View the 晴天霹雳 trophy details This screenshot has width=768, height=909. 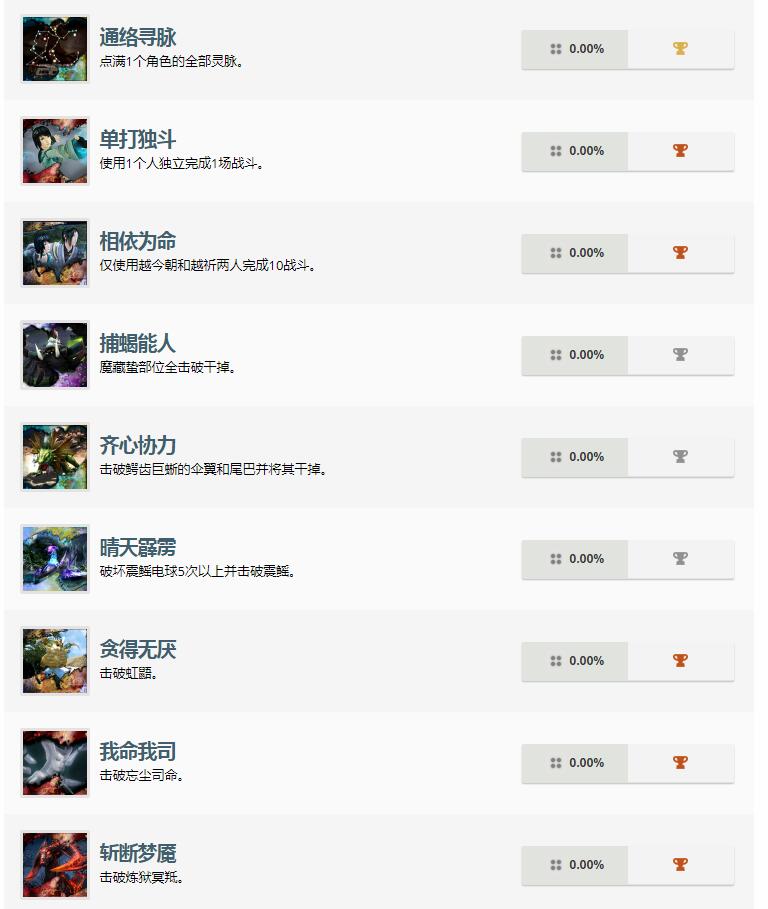point(138,547)
